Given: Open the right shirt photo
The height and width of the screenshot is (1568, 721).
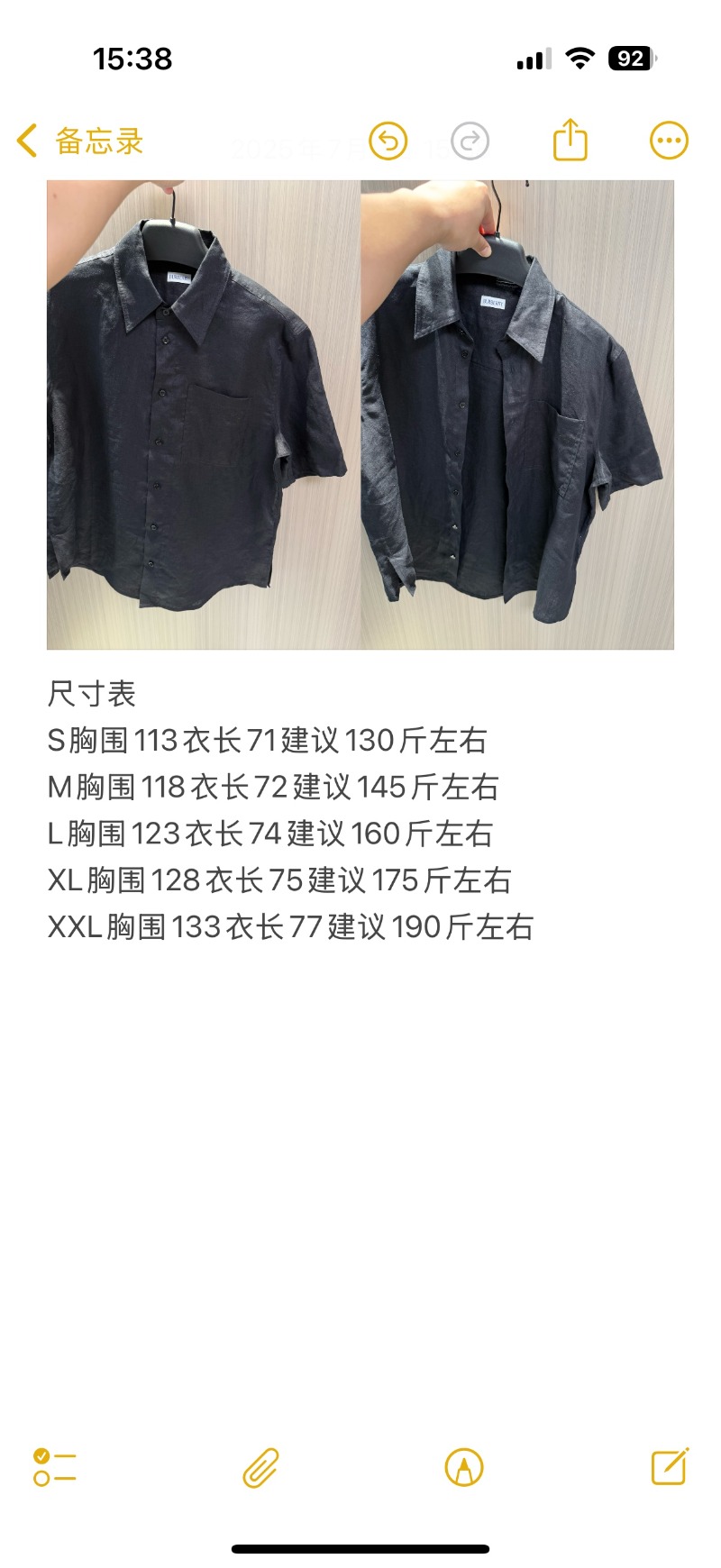Looking at the screenshot, I should pyautogui.click(x=517, y=415).
